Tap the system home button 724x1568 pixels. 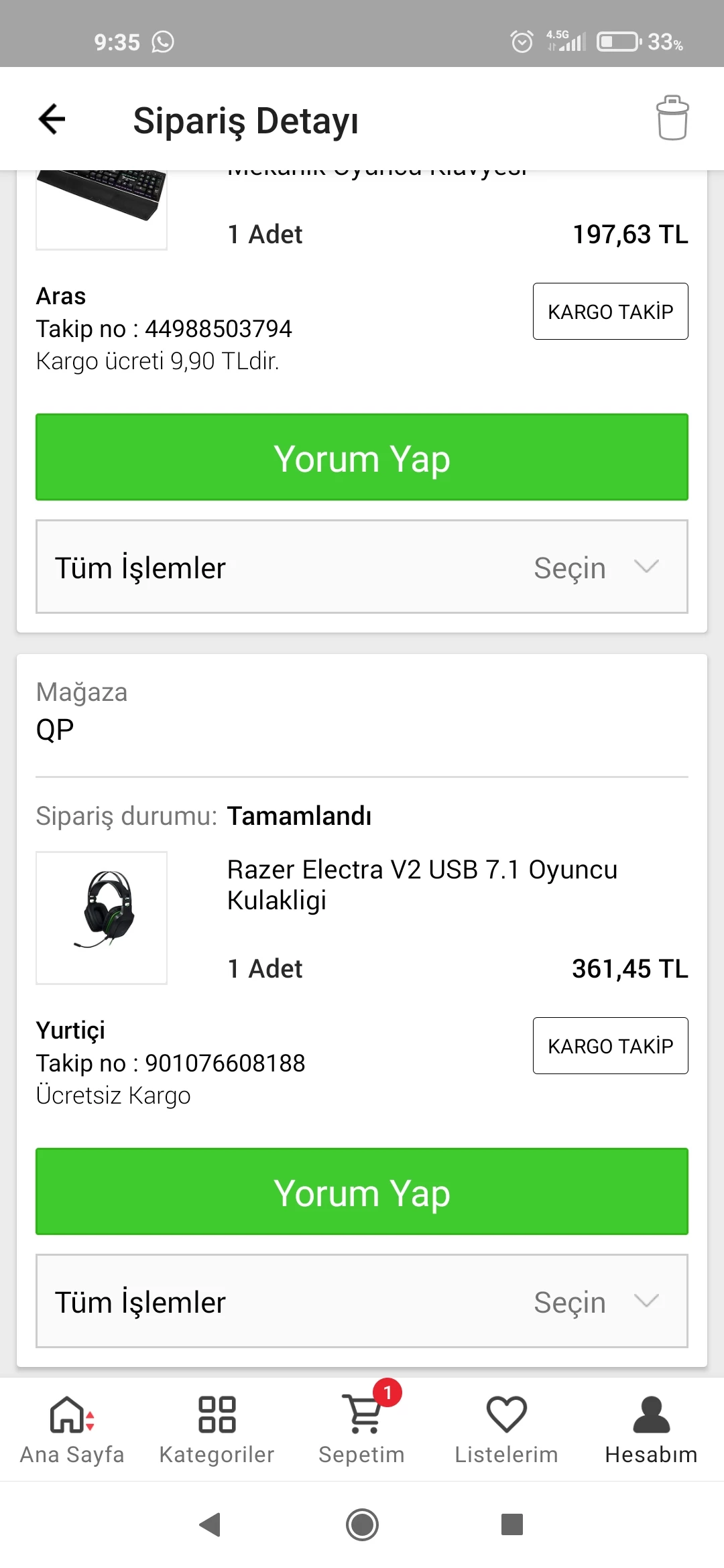click(x=362, y=1525)
